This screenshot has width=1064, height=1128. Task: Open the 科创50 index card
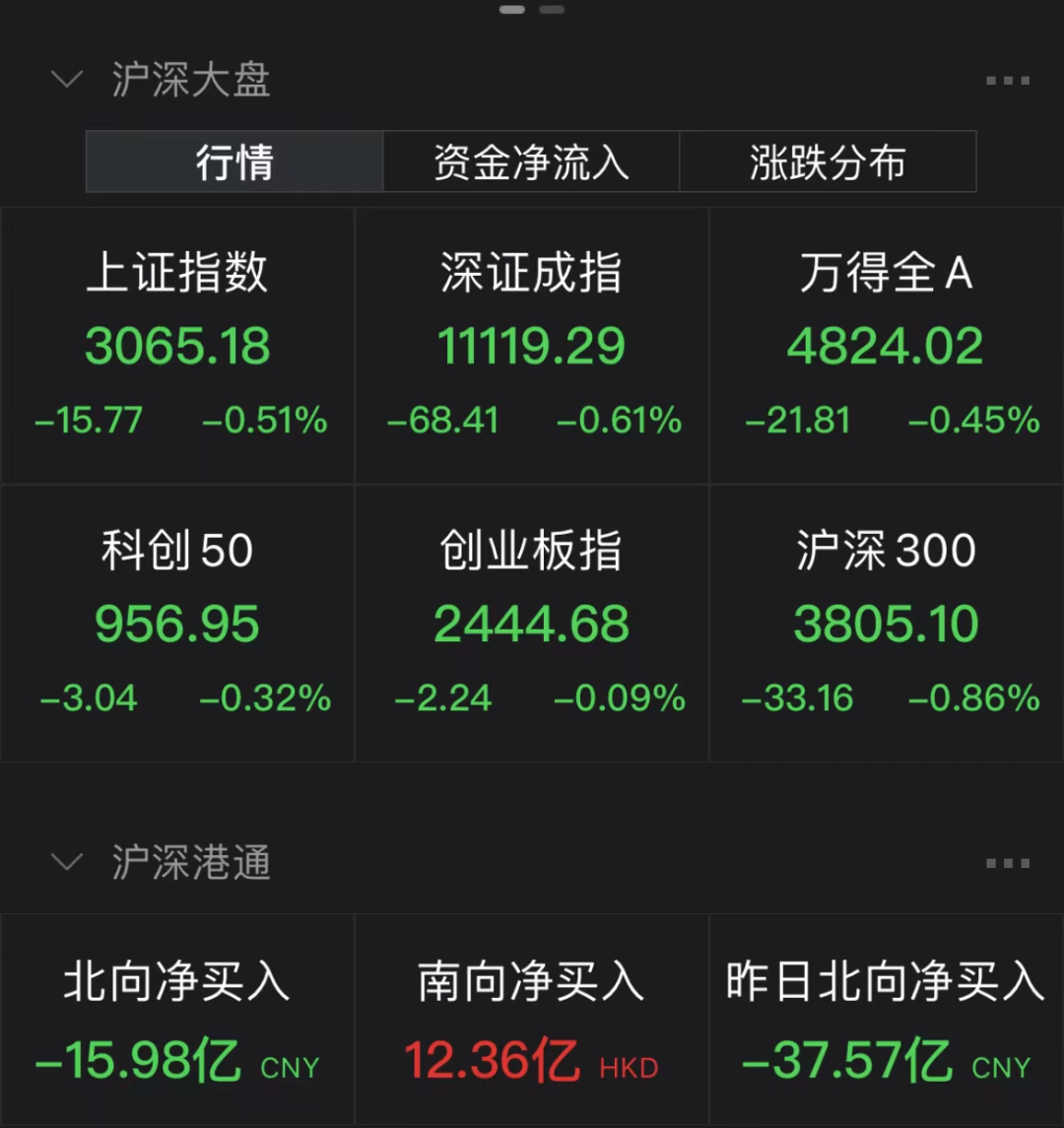(177, 623)
